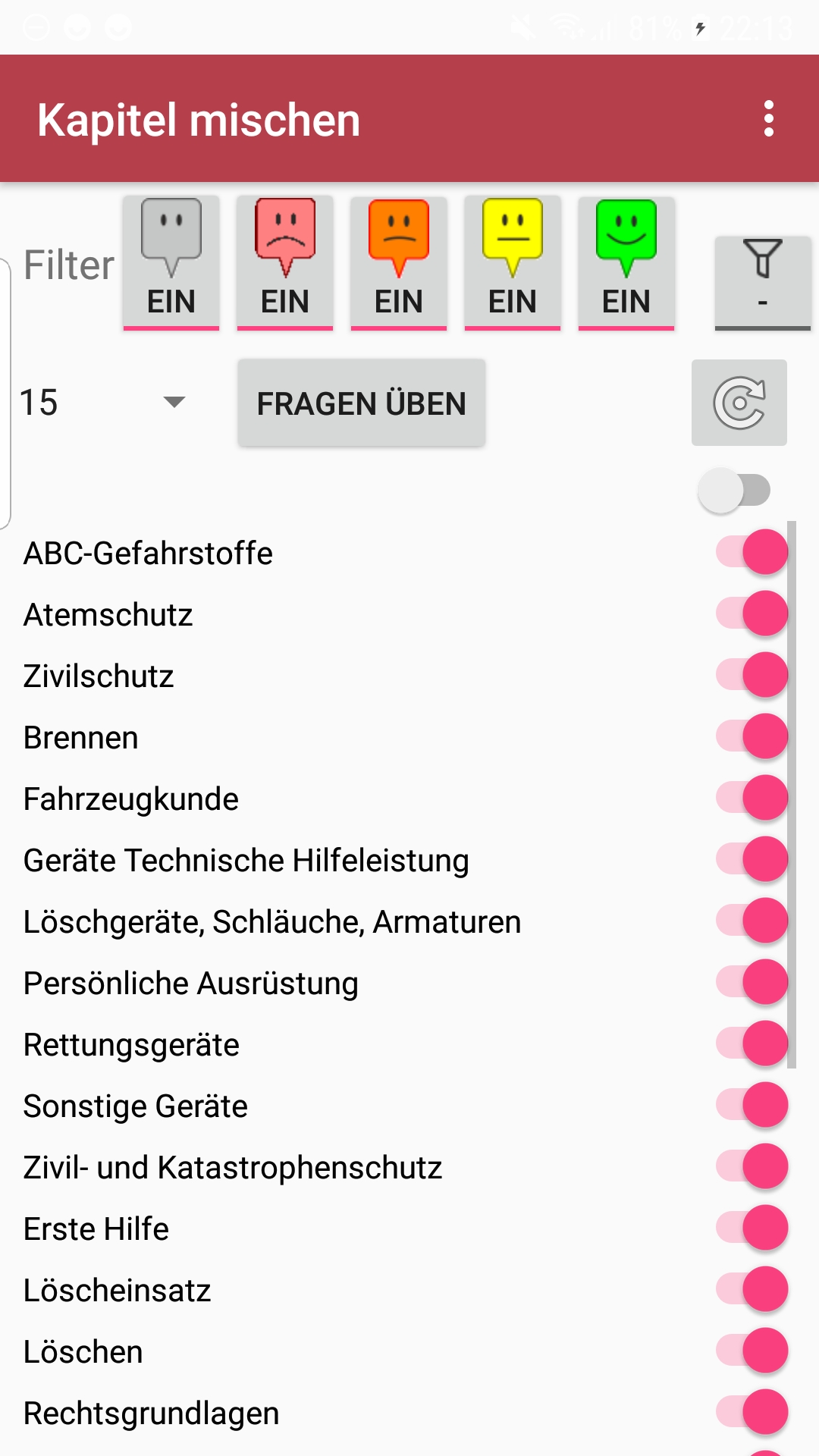Switch off Fahrzeugkunde

(x=752, y=798)
